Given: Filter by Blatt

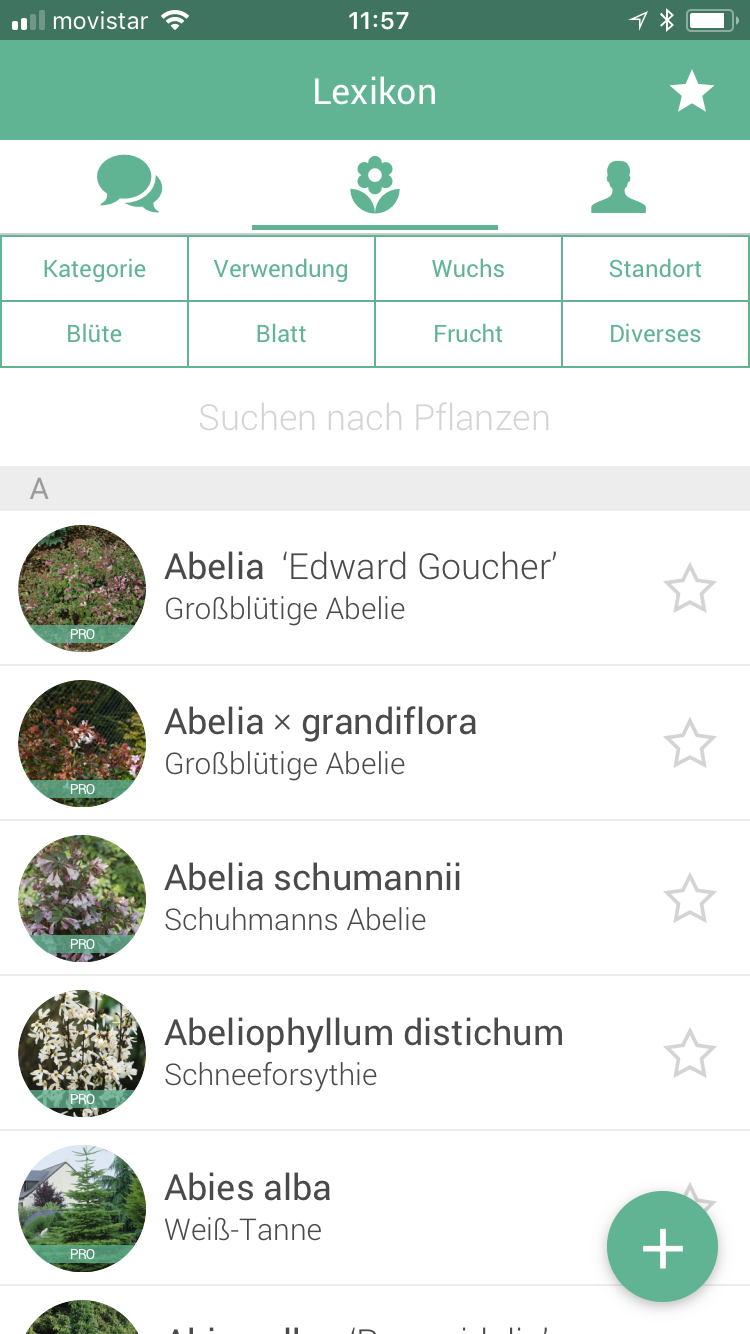Looking at the screenshot, I should tap(281, 334).
